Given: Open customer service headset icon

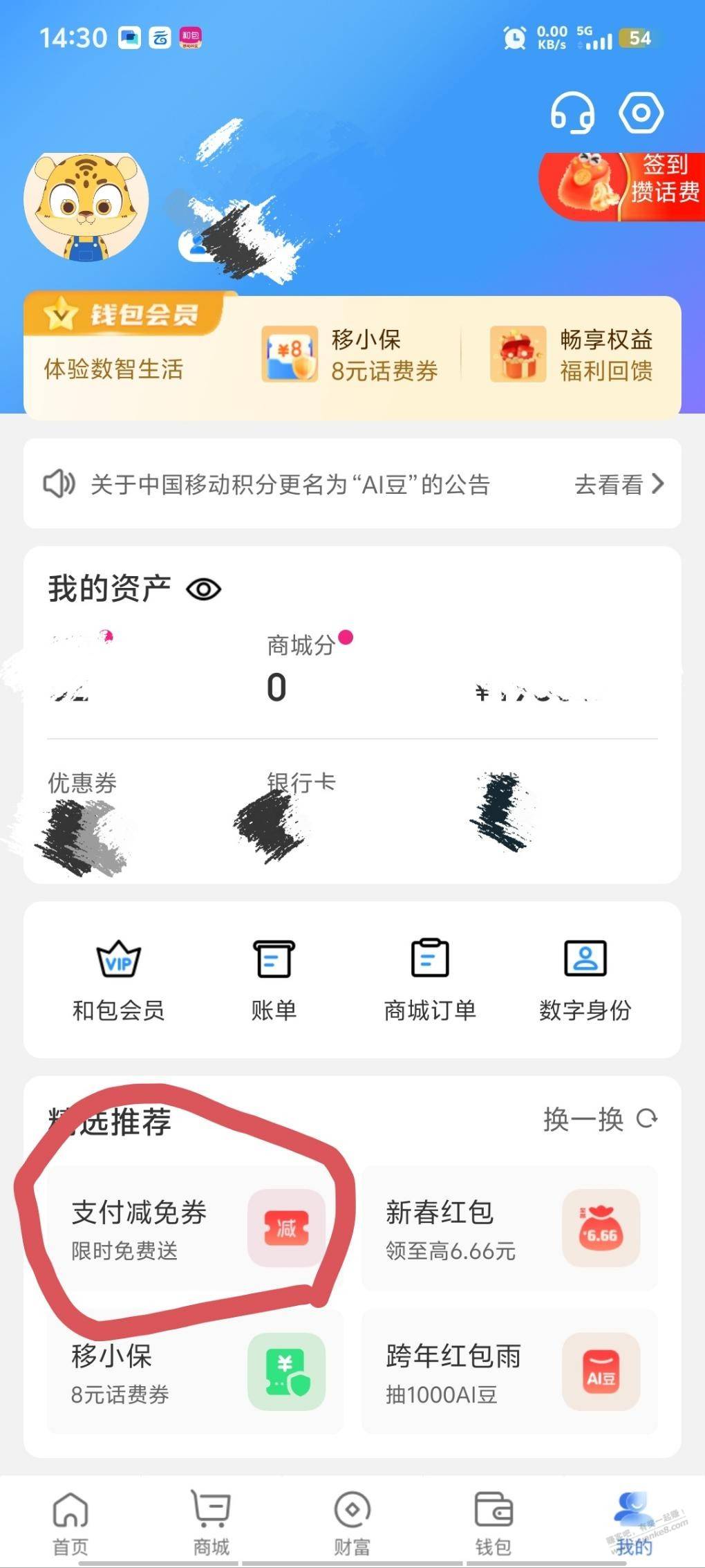Looking at the screenshot, I should (x=572, y=113).
